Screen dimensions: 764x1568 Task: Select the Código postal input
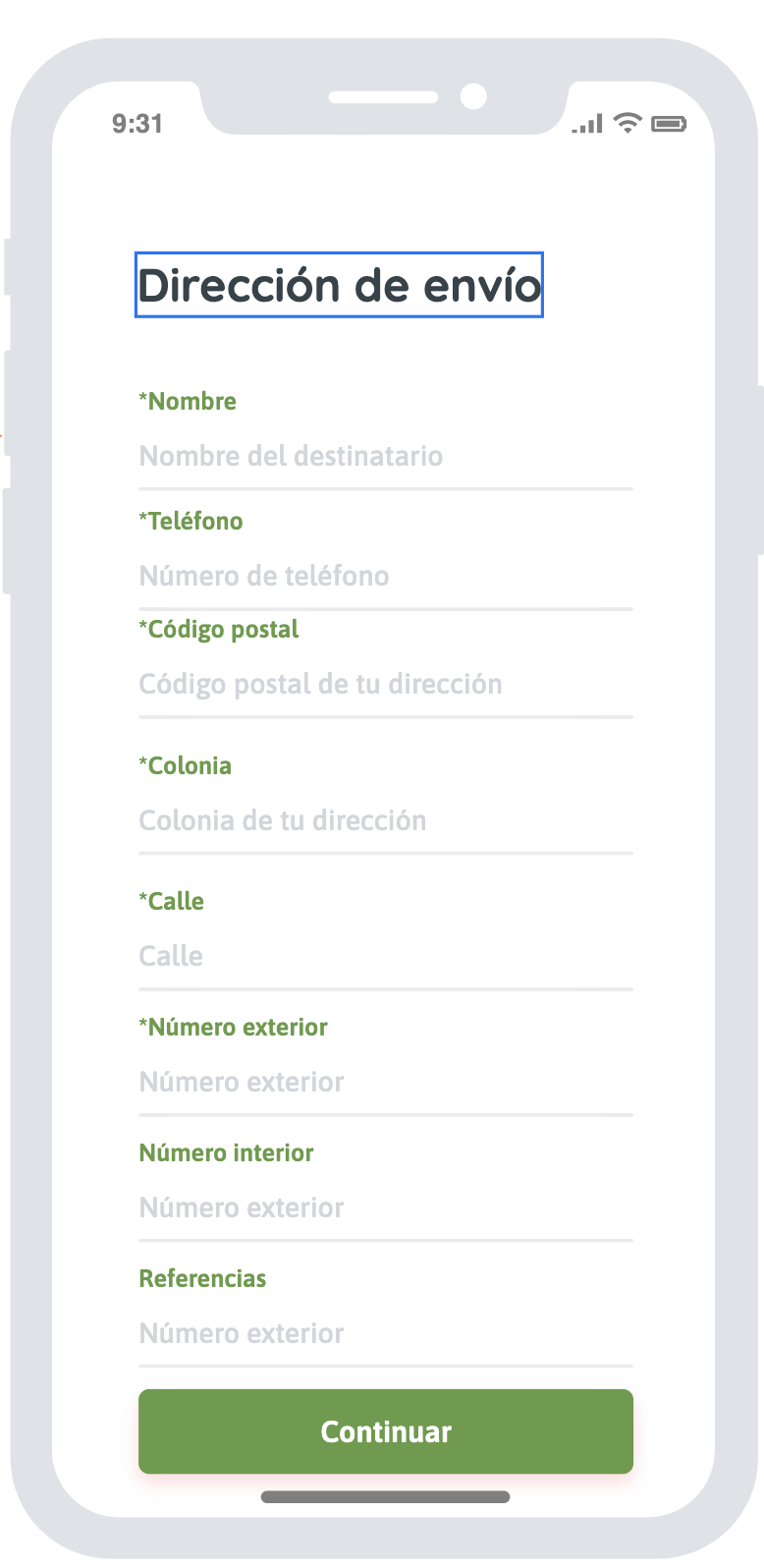point(385,685)
